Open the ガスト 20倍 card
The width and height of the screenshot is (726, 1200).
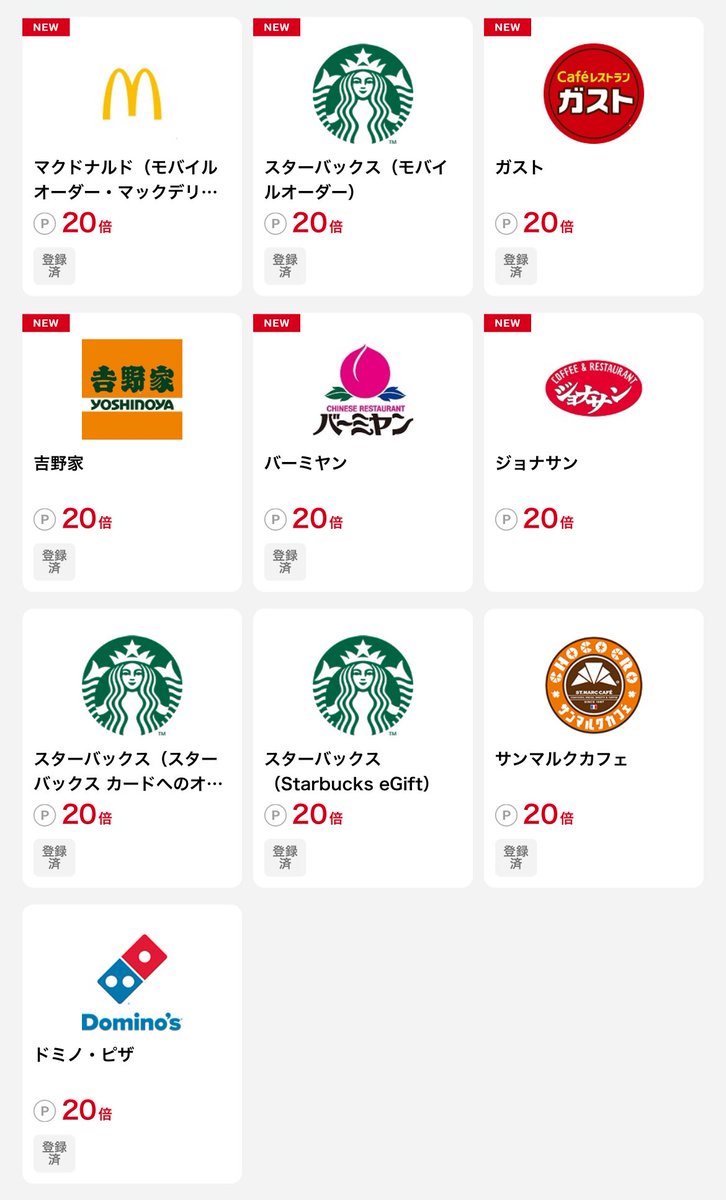pos(594,156)
